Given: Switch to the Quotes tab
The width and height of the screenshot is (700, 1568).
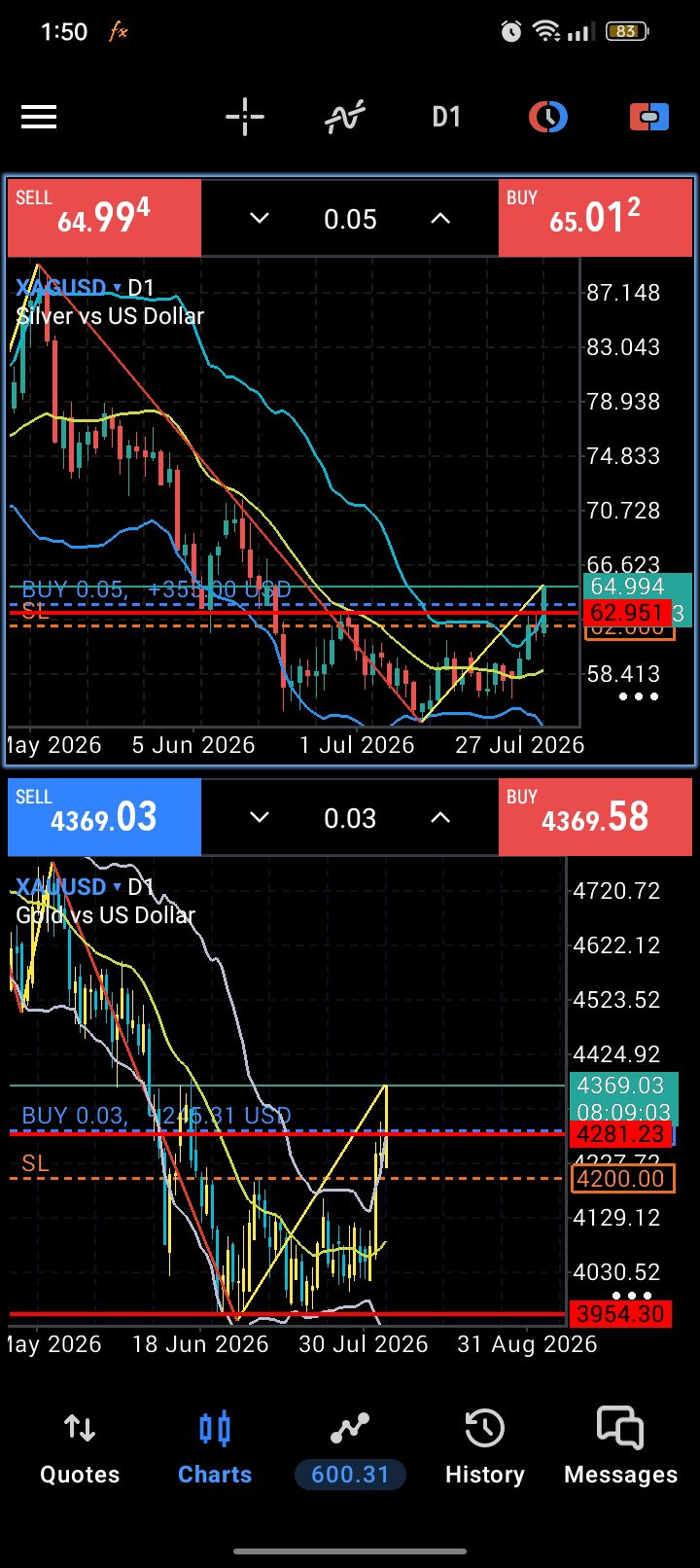Looking at the screenshot, I should 80,1450.
